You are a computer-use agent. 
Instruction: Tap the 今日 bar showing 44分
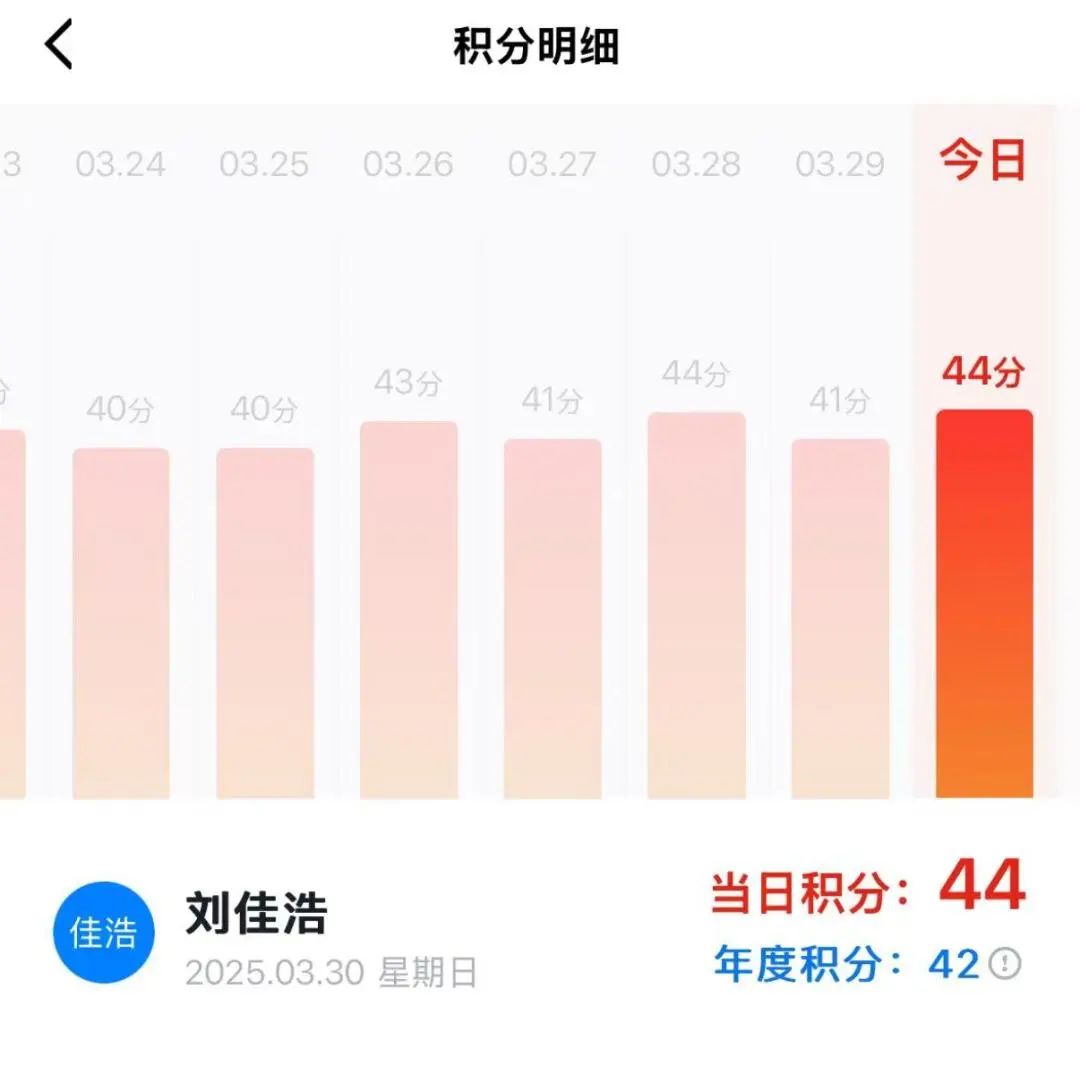984,603
